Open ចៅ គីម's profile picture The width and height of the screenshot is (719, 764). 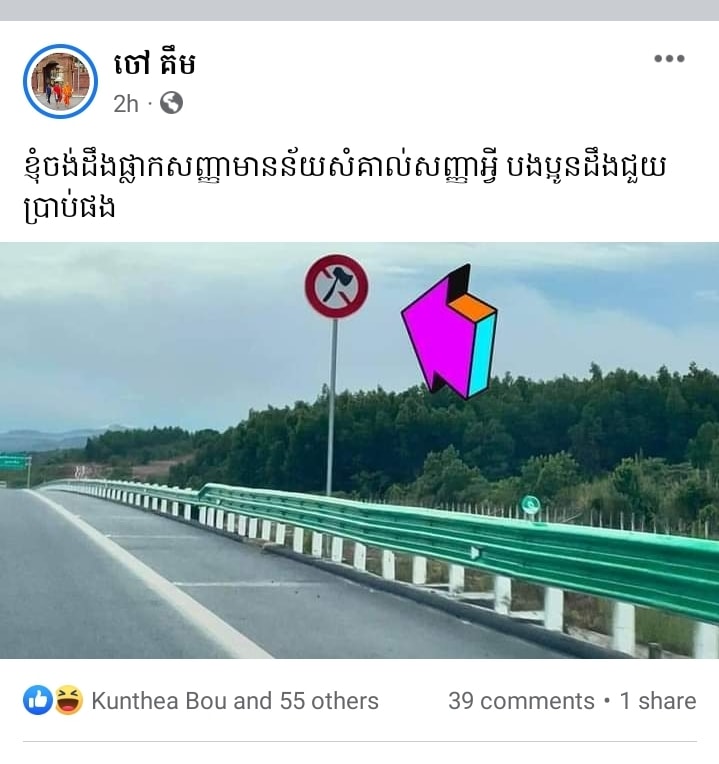(60, 81)
